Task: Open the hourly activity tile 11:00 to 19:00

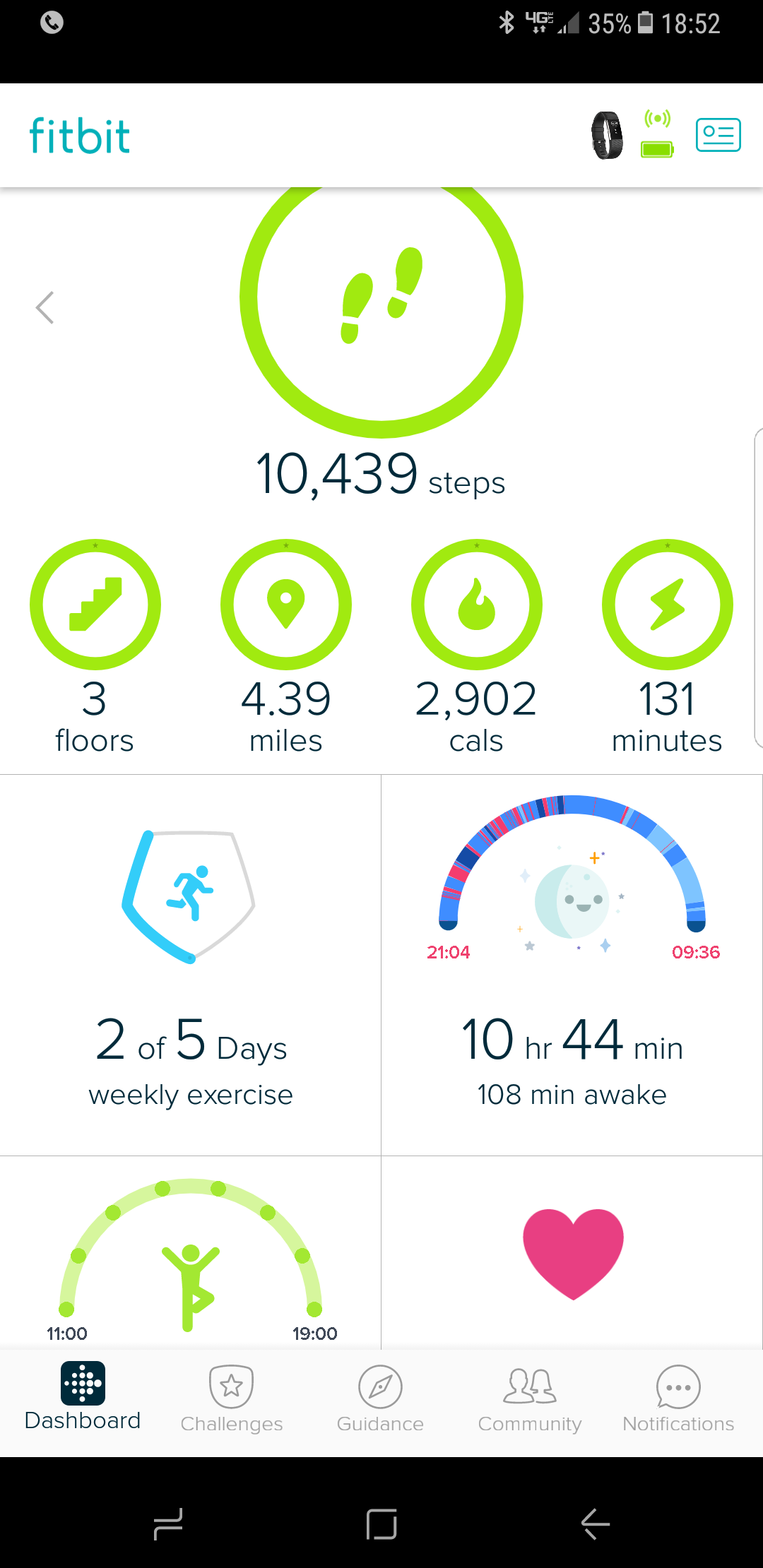Action: coord(191,1253)
